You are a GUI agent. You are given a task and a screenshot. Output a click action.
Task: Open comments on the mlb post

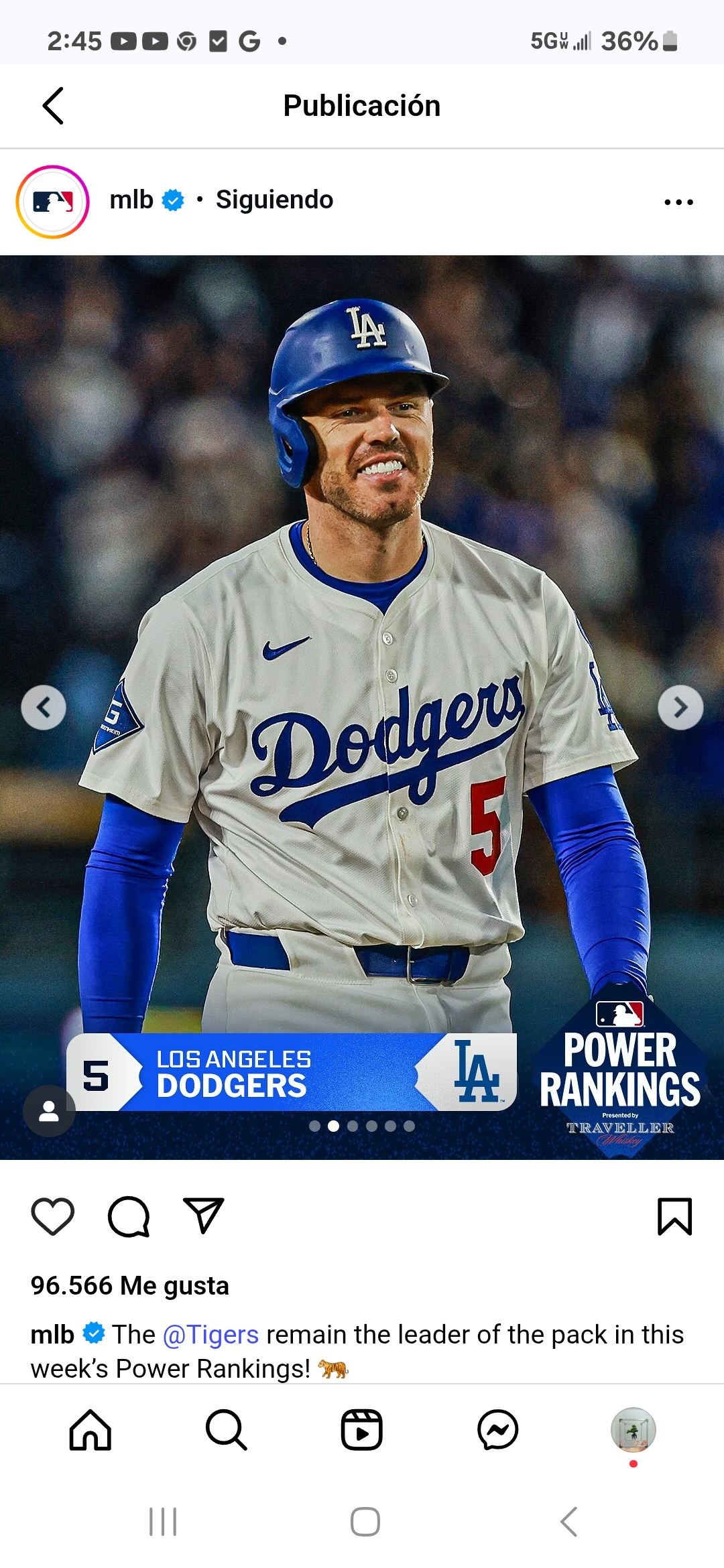point(129,1216)
